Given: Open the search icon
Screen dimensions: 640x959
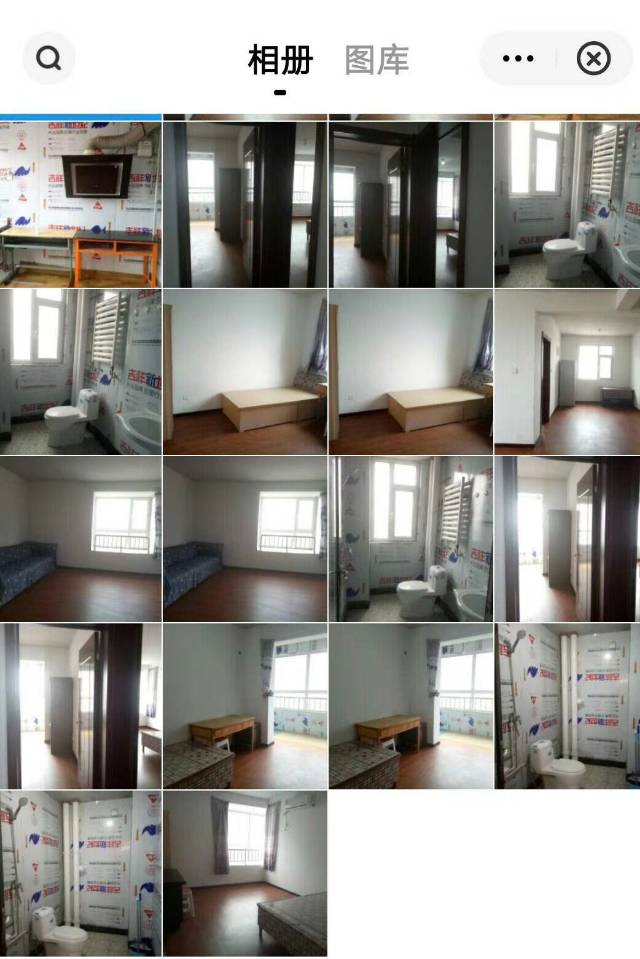Looking at the screenshot, I should (48, 59).
